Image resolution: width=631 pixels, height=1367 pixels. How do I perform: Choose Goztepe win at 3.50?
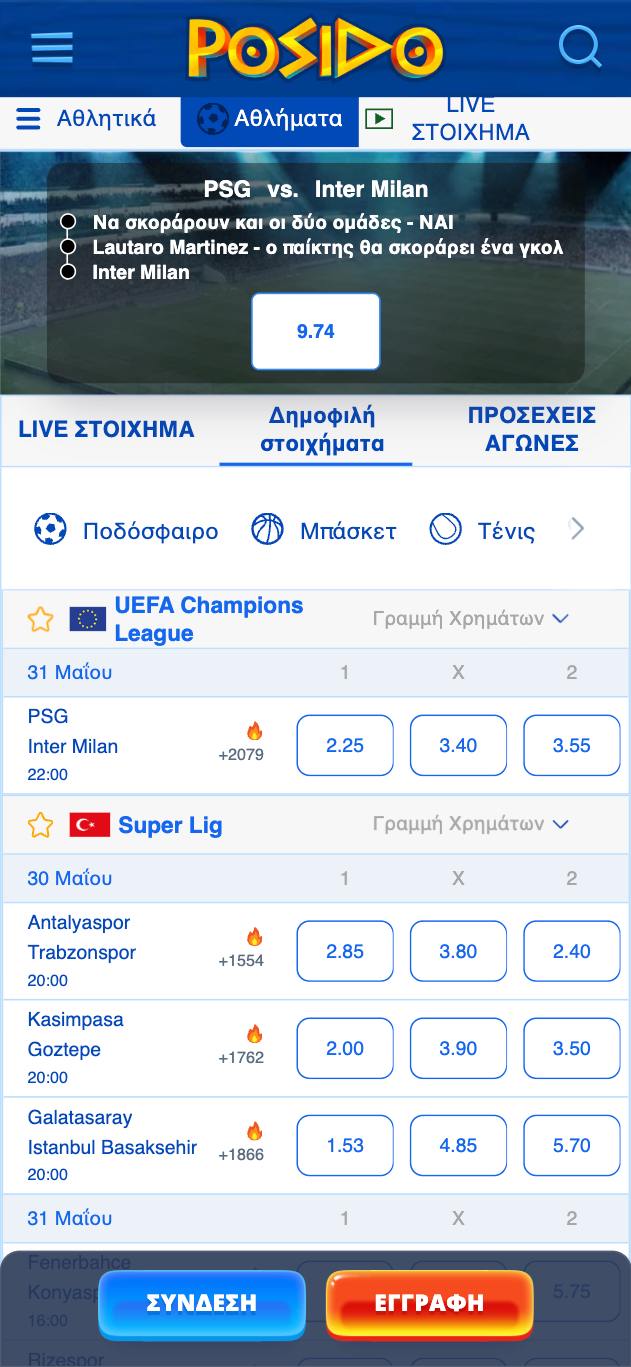tap(571, 1049)
